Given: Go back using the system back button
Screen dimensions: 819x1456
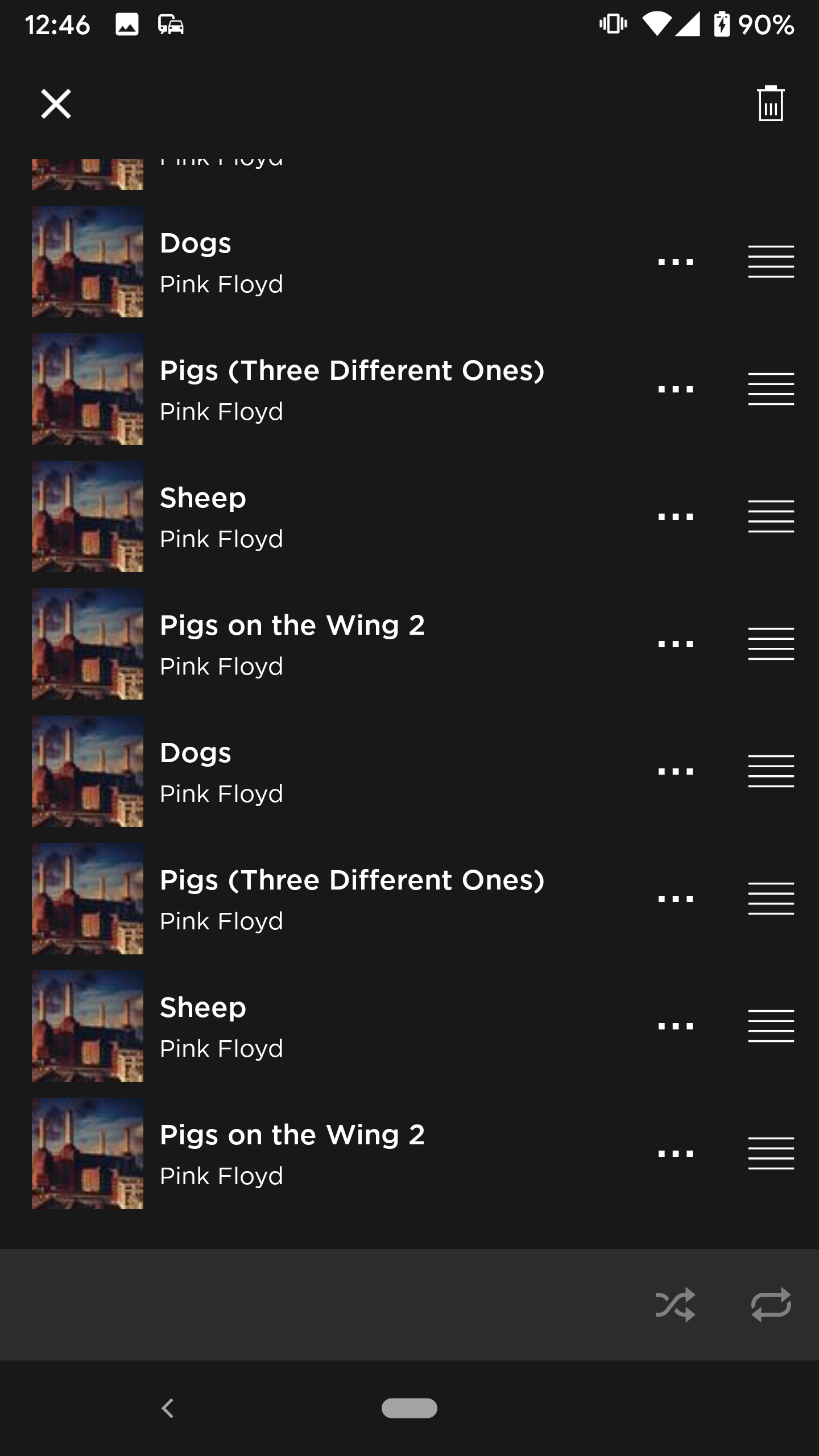Looking at the screenshot, I should click(x=168, y=1408).
